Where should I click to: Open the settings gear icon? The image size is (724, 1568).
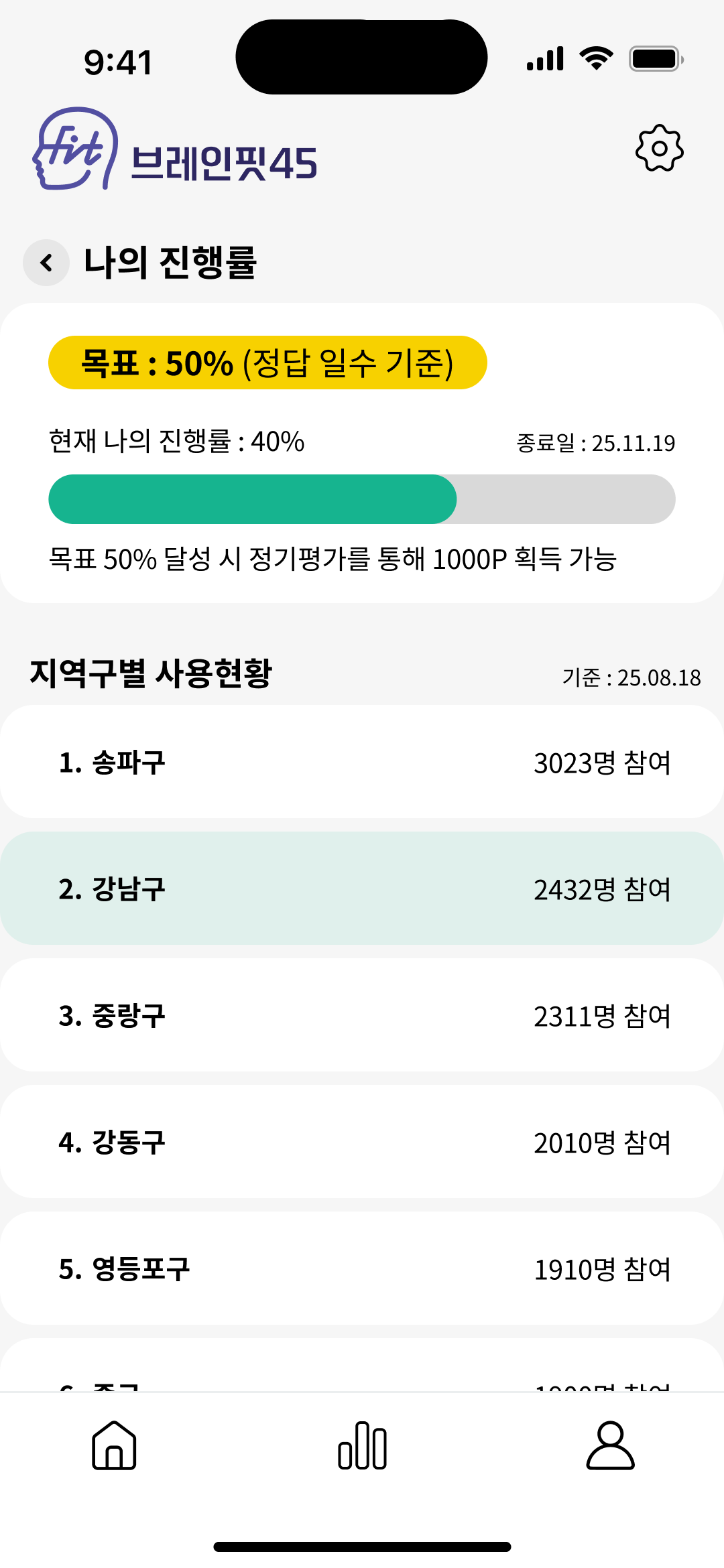pyautogui.click(x=659, y=149)
